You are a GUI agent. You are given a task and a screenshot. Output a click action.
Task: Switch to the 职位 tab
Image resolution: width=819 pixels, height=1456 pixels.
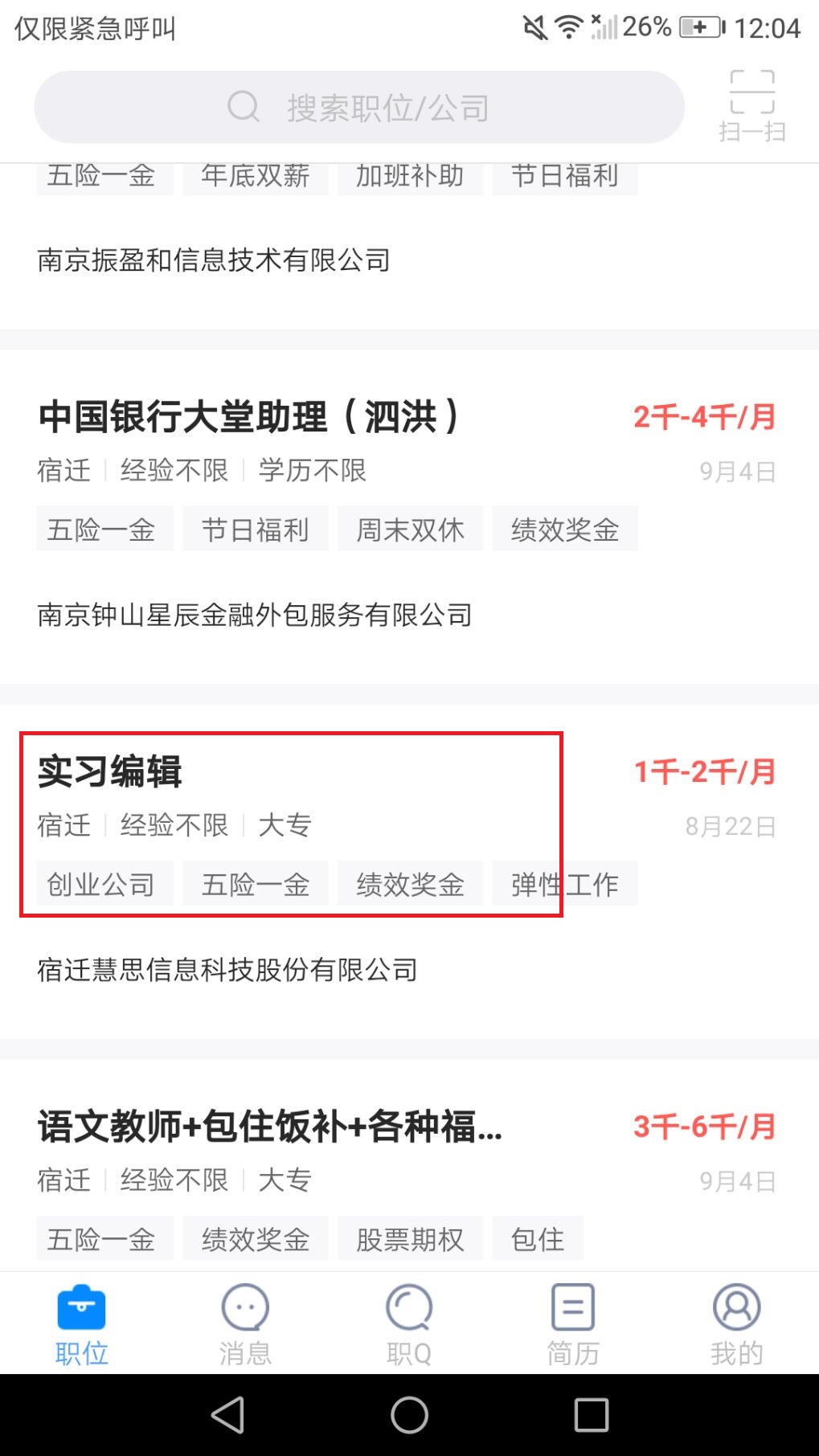pos(81,1322)
